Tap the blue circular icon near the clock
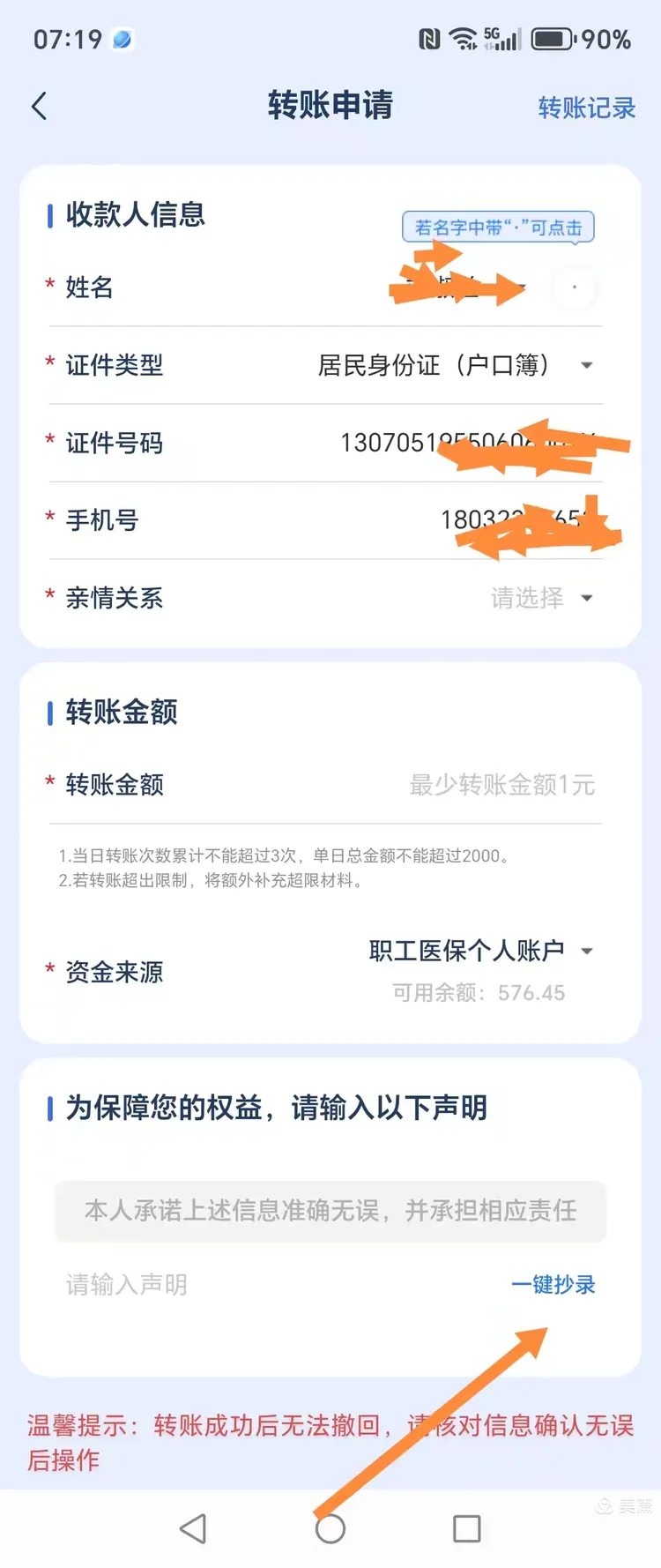 coord(121,39)
